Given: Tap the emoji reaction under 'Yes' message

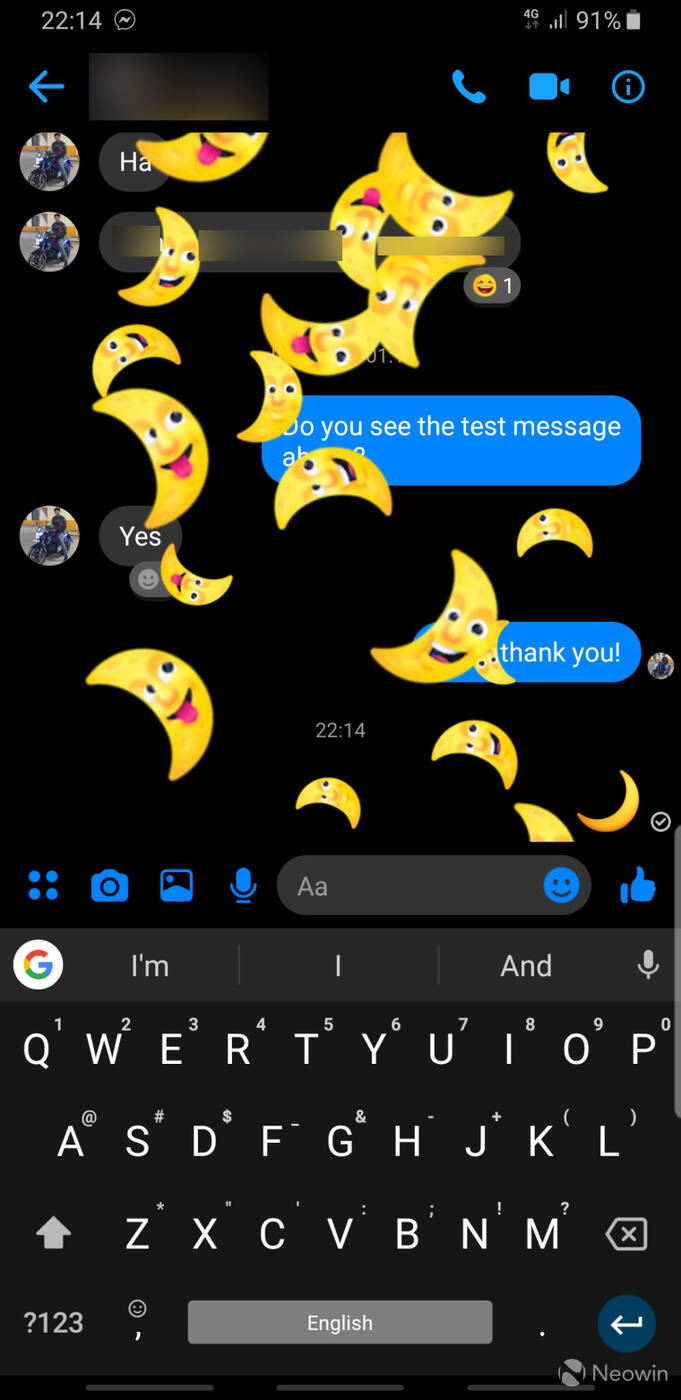Looking at the screenshot, I should pyautogui.click(x=148, y=580).
